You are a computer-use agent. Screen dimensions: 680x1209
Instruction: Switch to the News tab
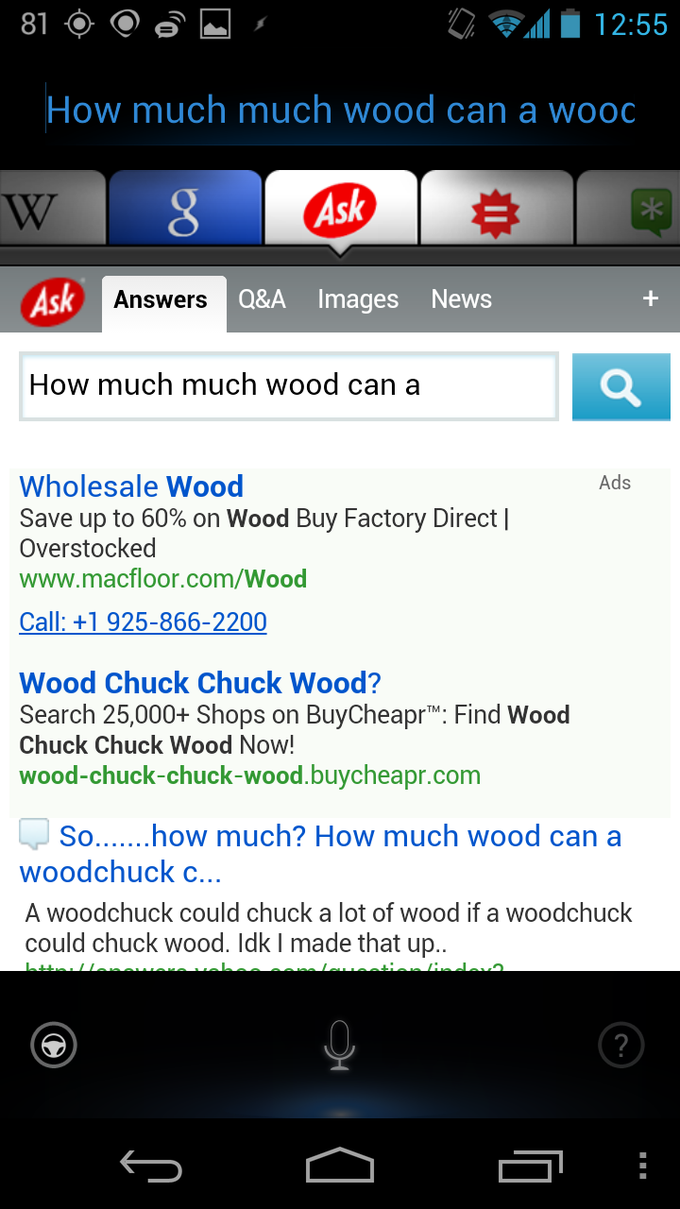pos(461,299)
